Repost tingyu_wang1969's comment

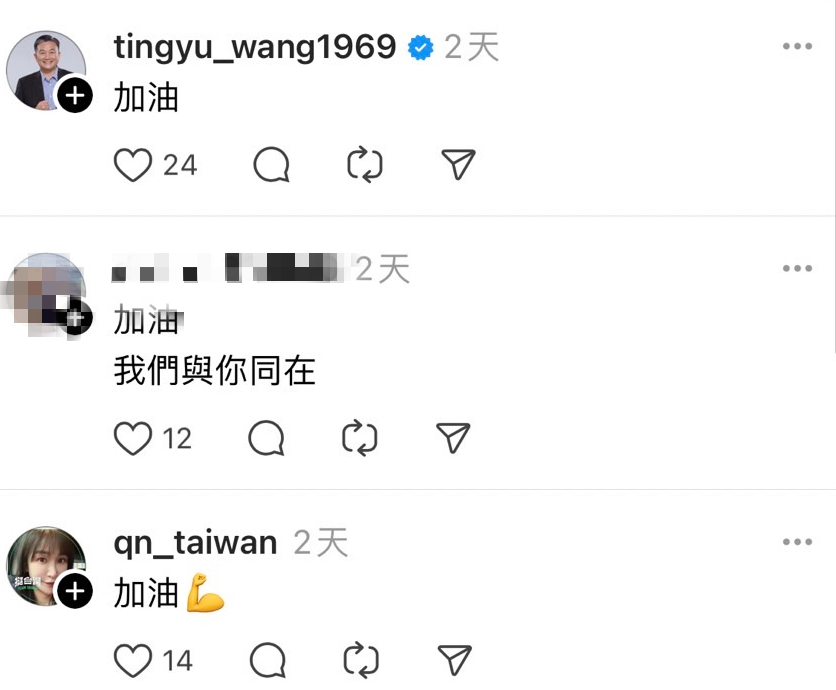pyautogui.click(x=364, y=165)
